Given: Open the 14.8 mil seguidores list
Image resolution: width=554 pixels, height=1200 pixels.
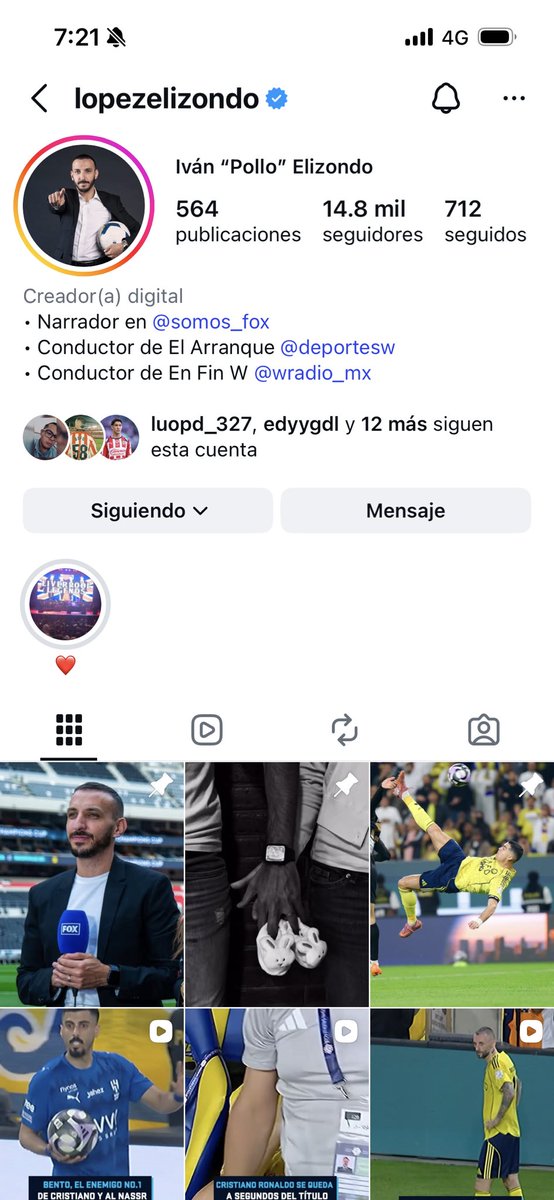Looking at the screenshot, I should pos(372,221).
